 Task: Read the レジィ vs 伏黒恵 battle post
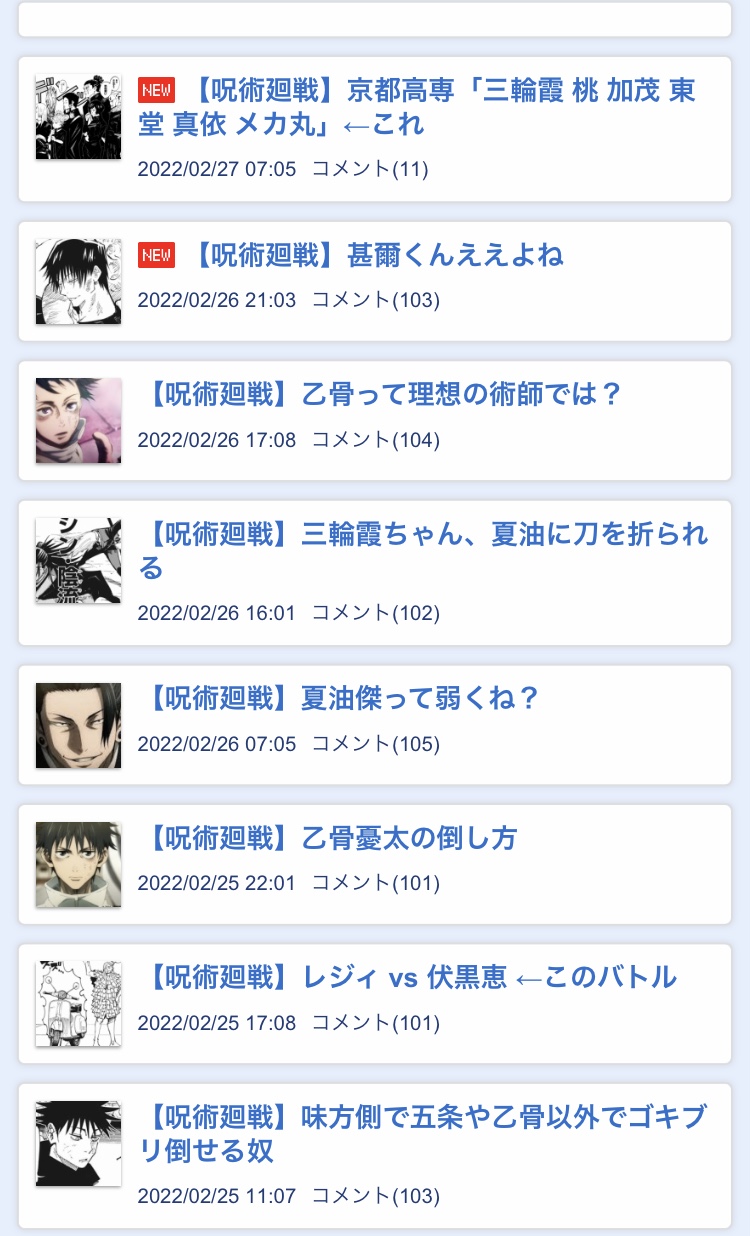pos(411,977)
